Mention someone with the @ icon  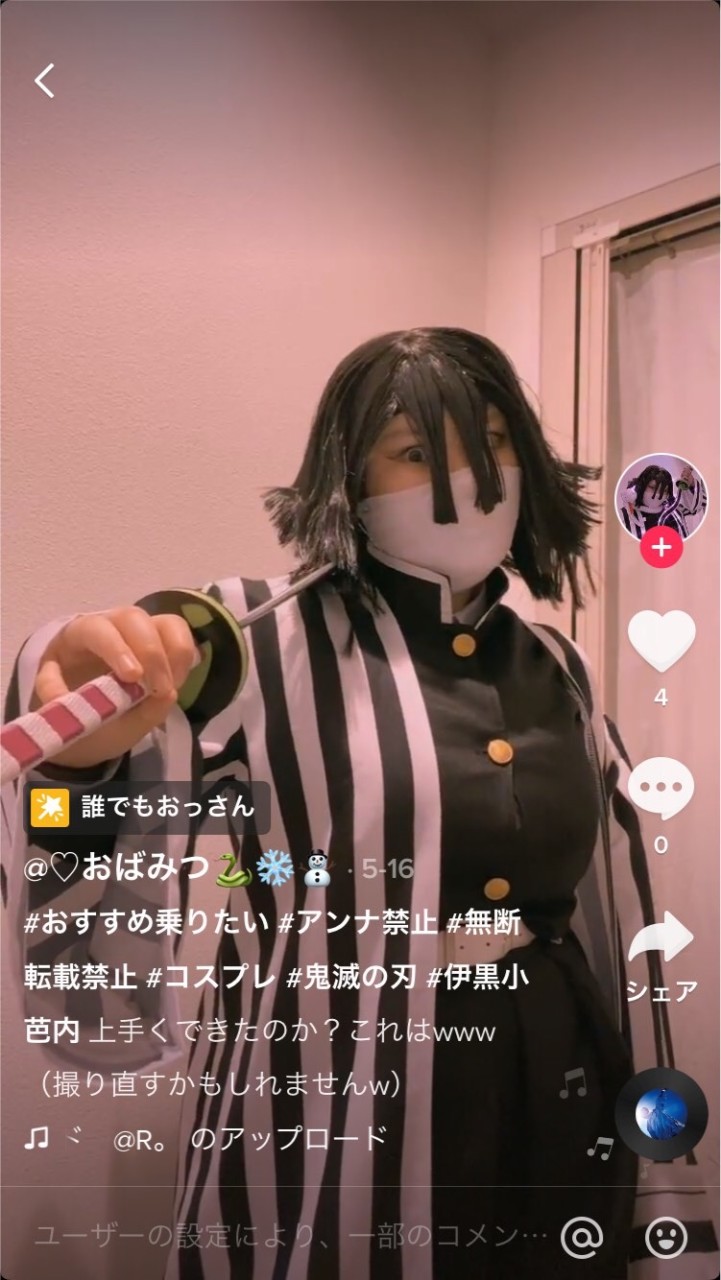click(582, 1237)
